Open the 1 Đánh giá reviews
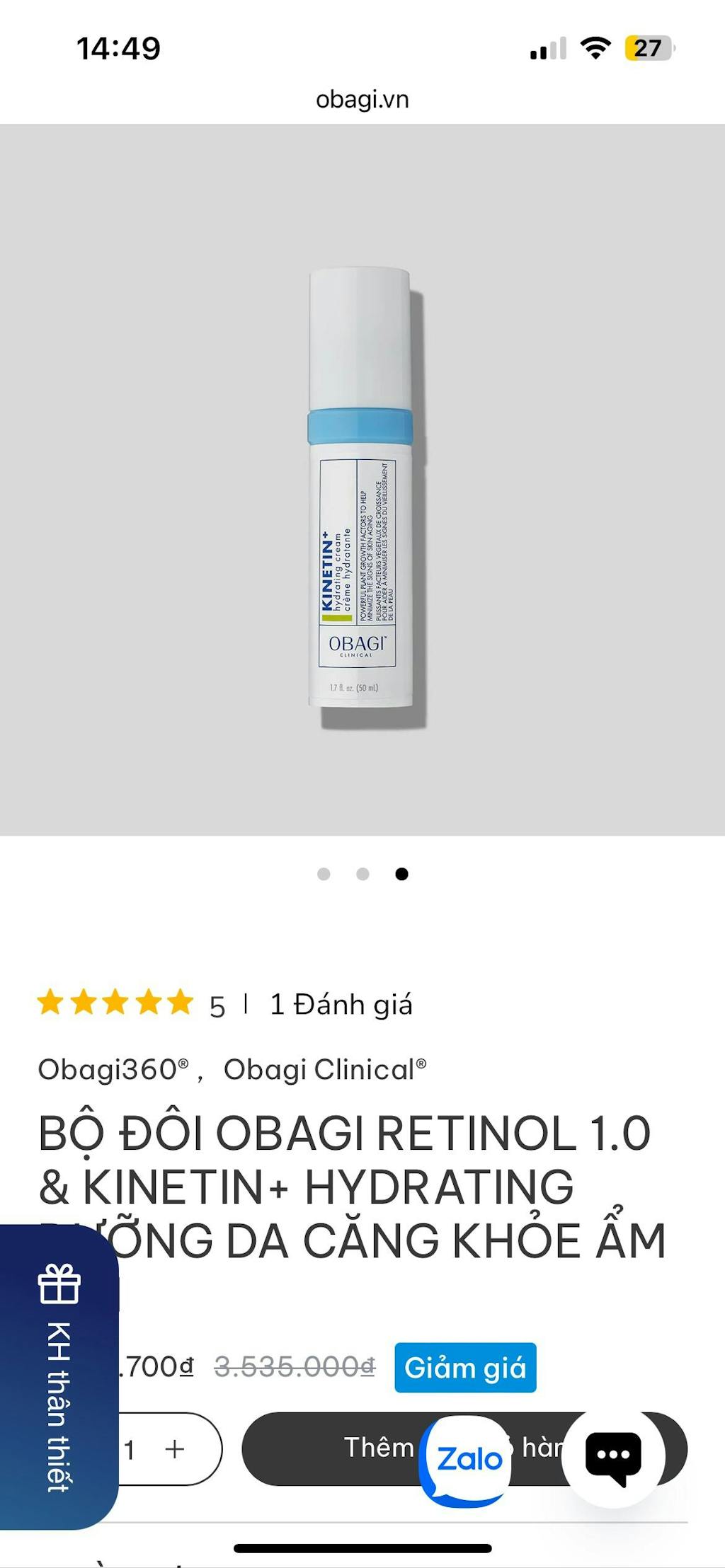This screenshot has height=1568, width=725. point(341,1005)
